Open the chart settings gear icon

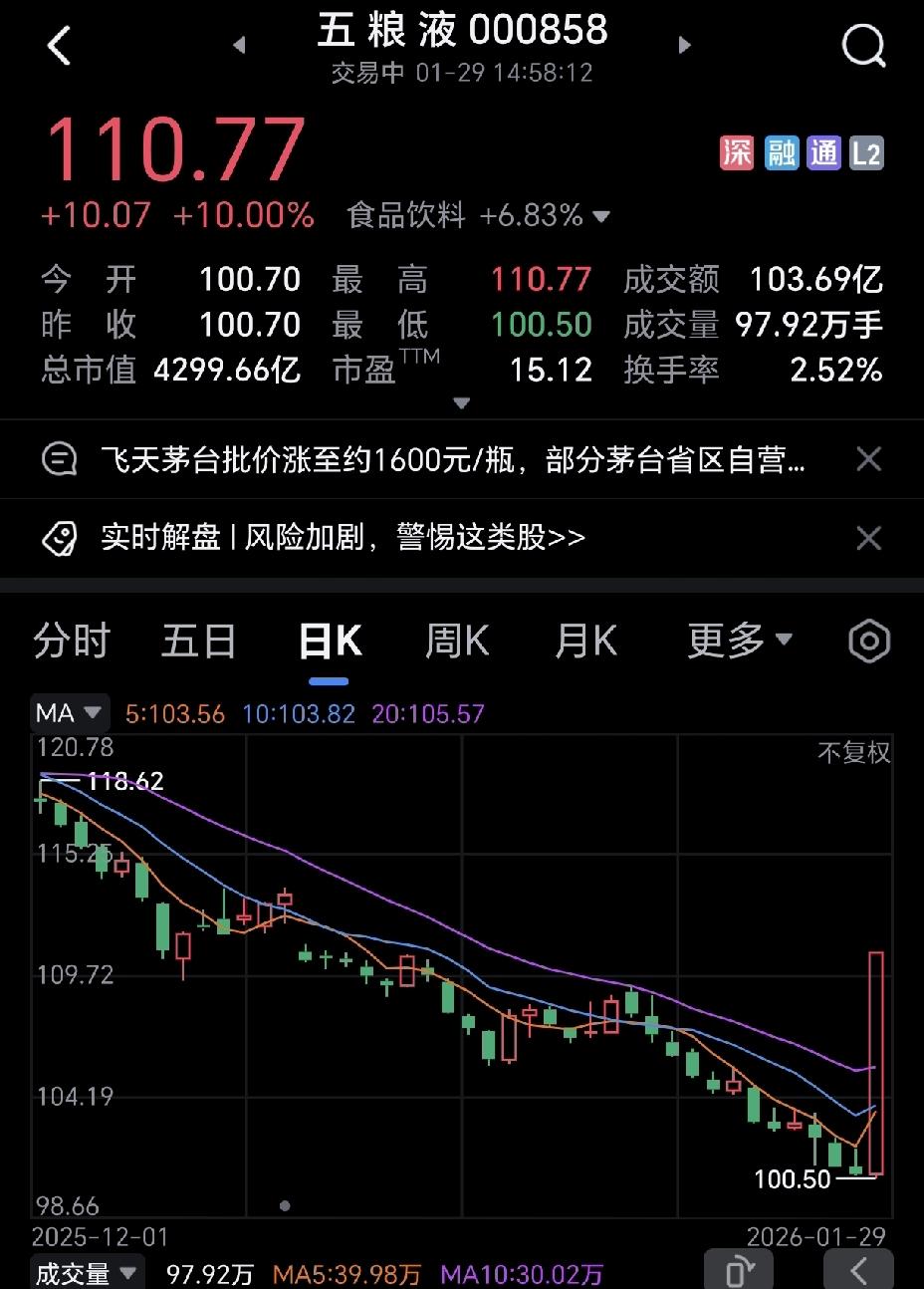click(x=867, y=642)
